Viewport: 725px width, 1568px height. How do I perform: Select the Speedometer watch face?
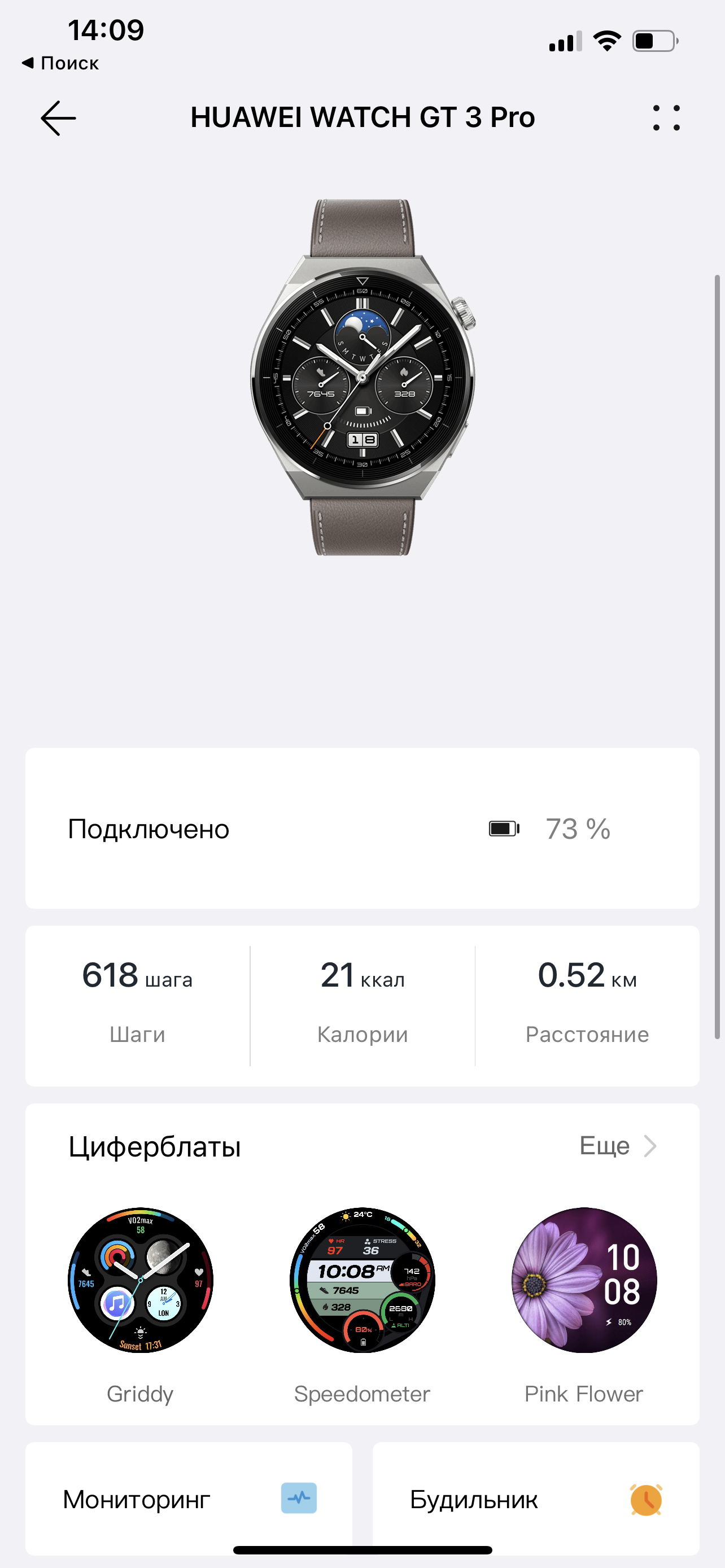tap(362, 1281)
